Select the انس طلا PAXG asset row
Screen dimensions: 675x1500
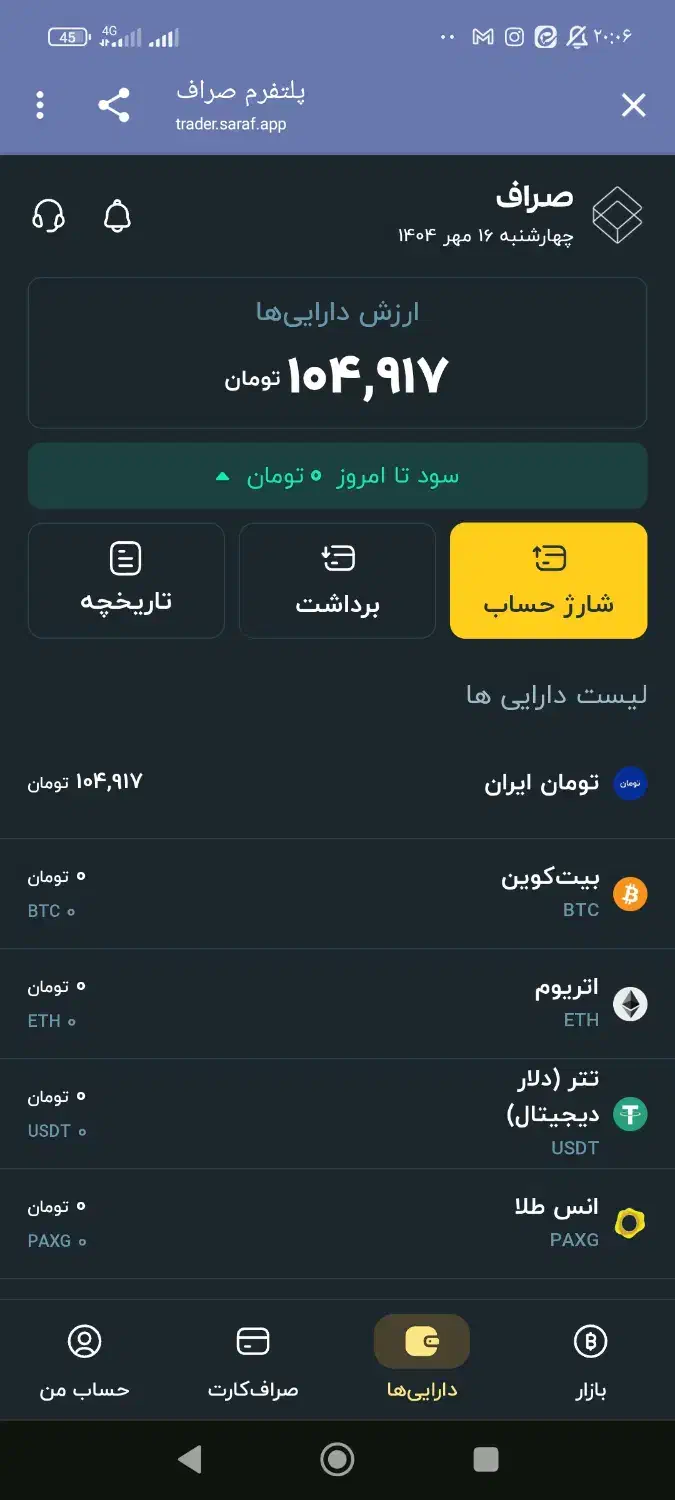click(337, 1223)
